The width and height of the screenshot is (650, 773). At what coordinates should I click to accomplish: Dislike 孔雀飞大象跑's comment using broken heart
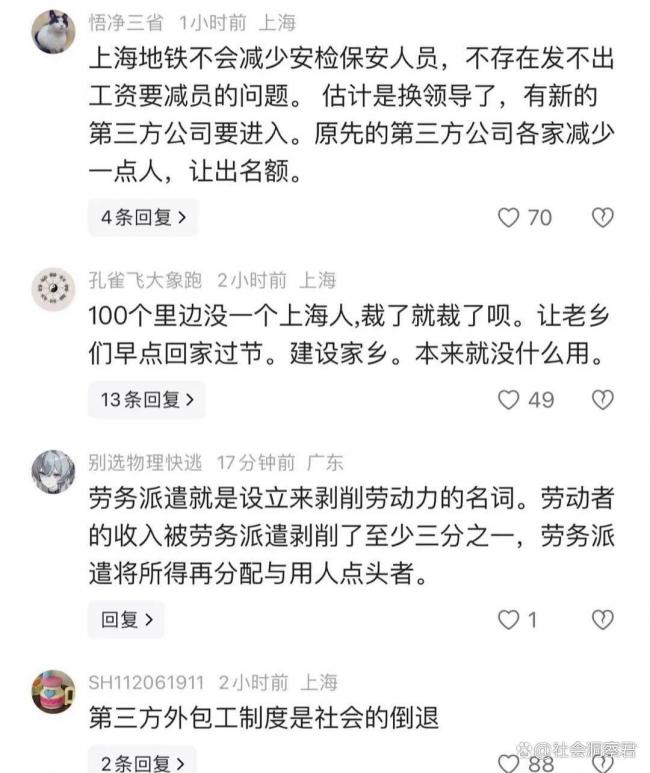(x=602, y=400)
